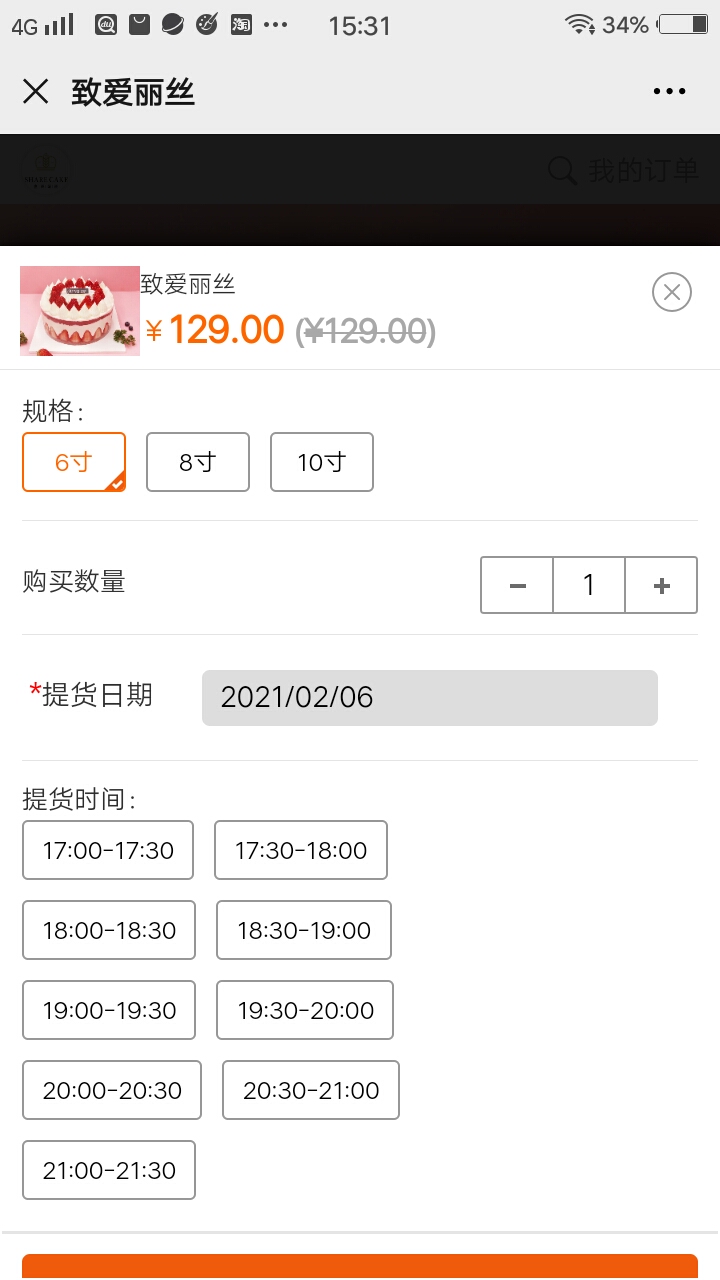This screenshot has width=720, height=1280.
Task: Select the 6寸 size option
Action: point(74,462)
